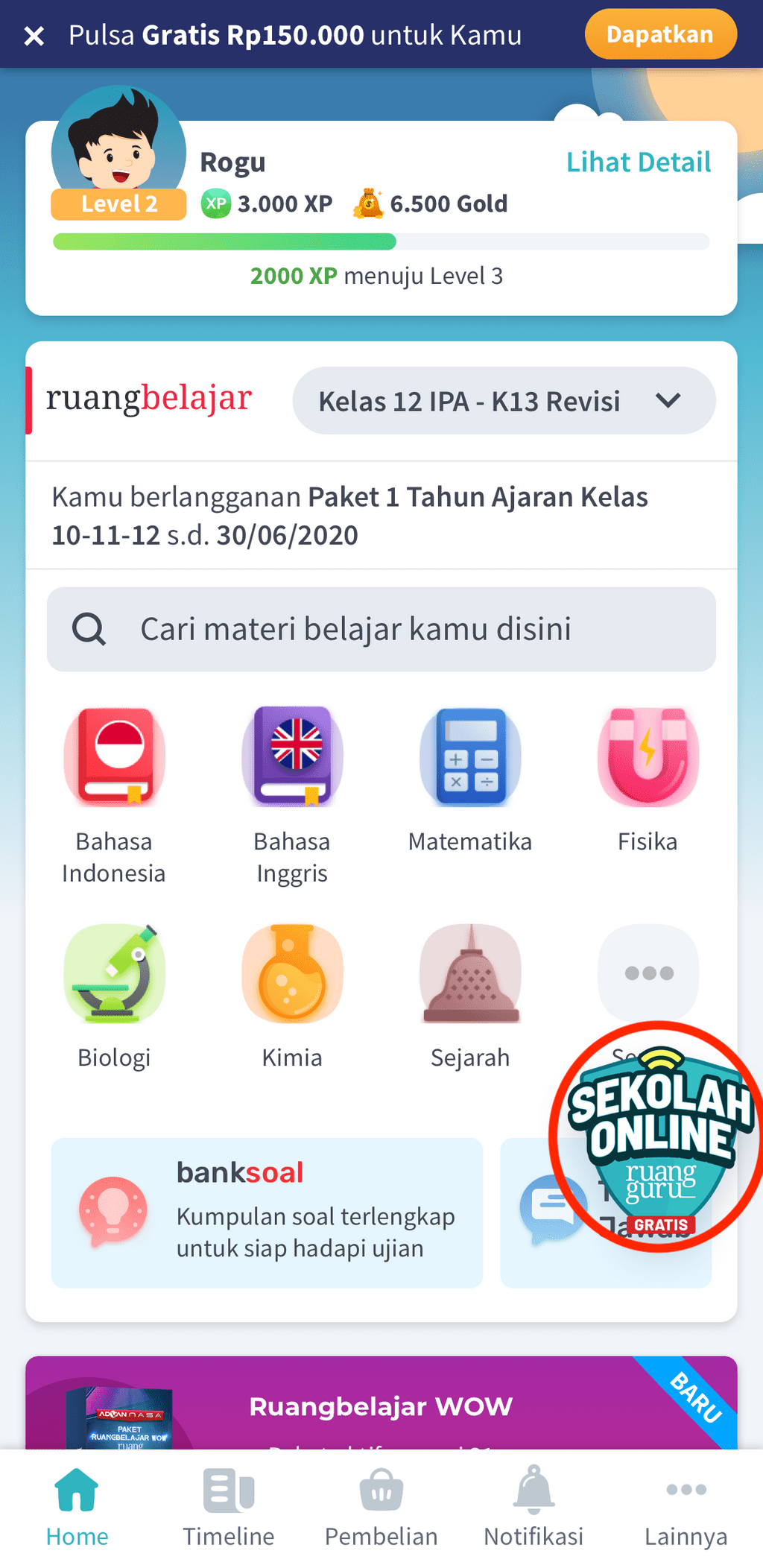Dismiss the Pulsa Gratis banner
The height and width of the screenshot is (1568, 763).
(x=34, y=35)
